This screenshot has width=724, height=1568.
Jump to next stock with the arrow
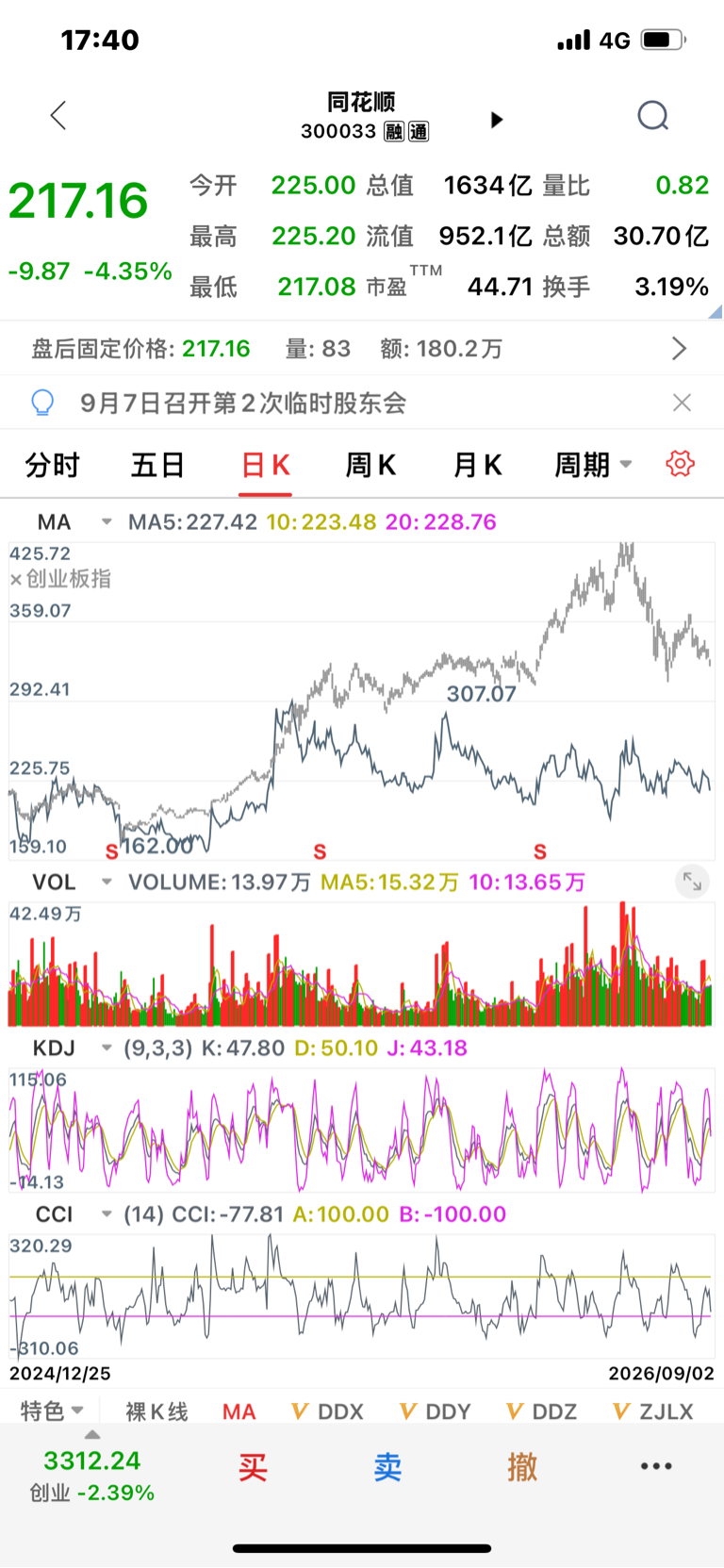(x=497, y=120)
